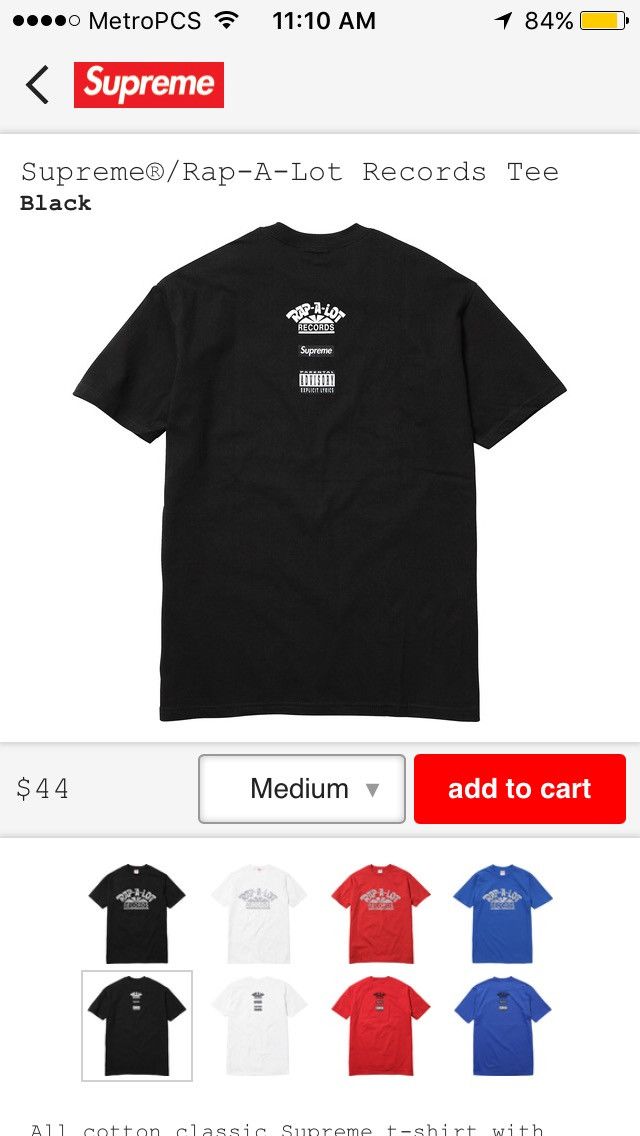
Task: View the blue tee front thumbnail
Action: [502, 911]
